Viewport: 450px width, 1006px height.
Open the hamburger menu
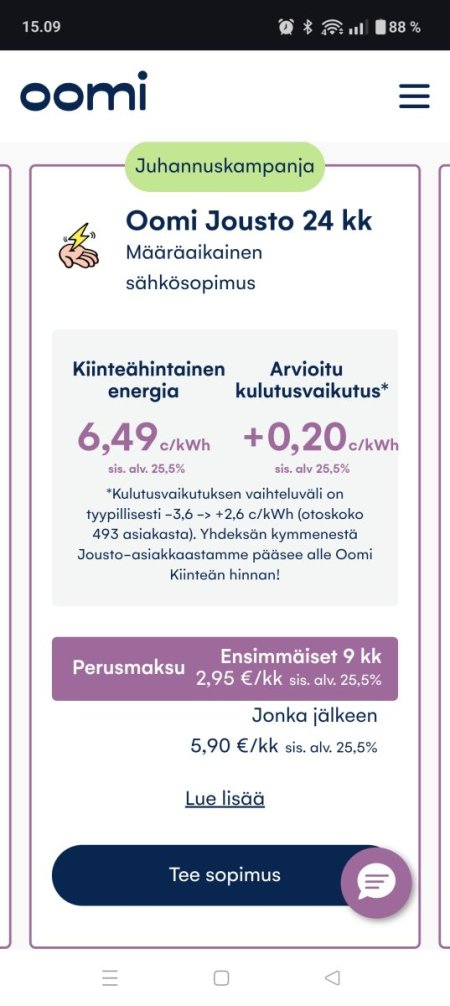click(414, 96)
